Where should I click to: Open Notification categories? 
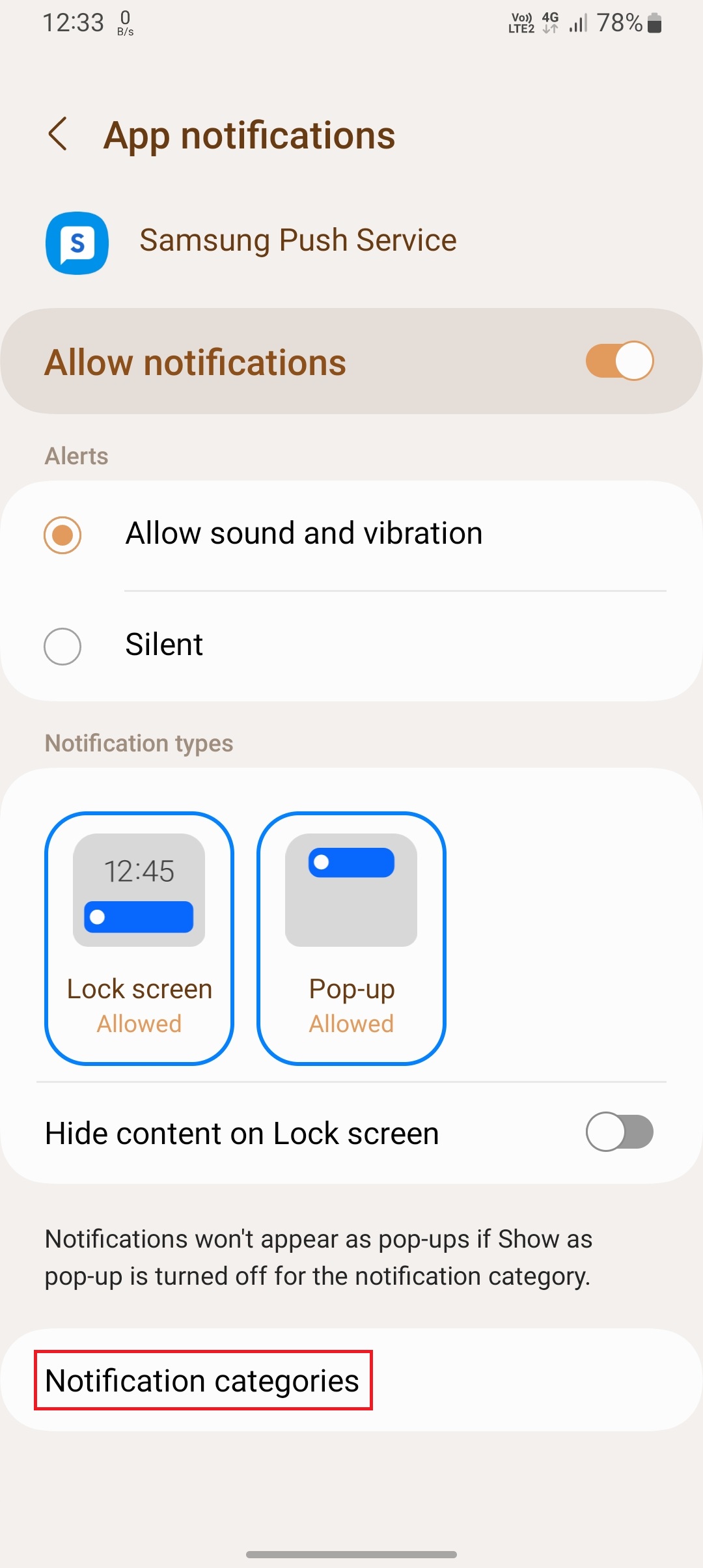click(202, 1380)
